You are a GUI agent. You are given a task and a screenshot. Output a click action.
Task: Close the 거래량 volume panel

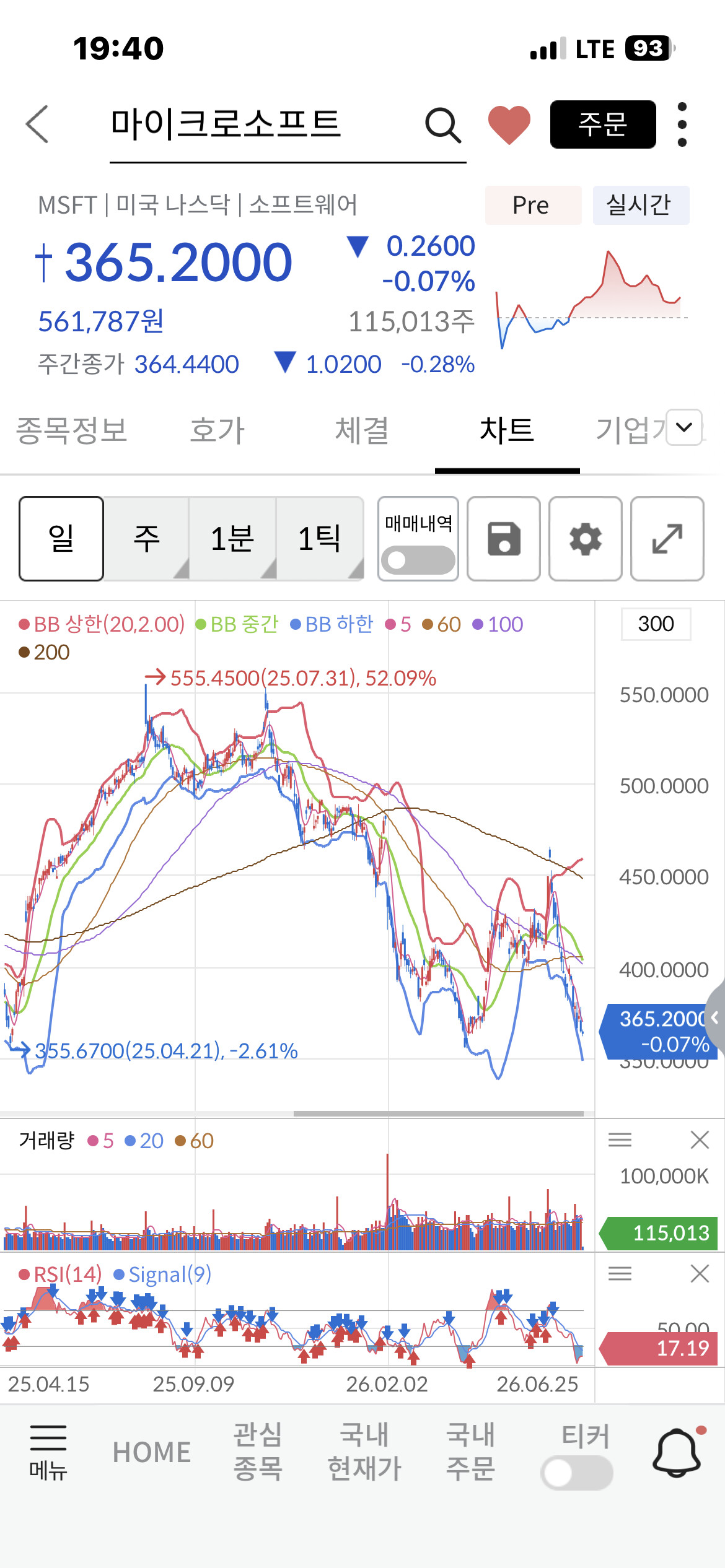(700, 1139)
